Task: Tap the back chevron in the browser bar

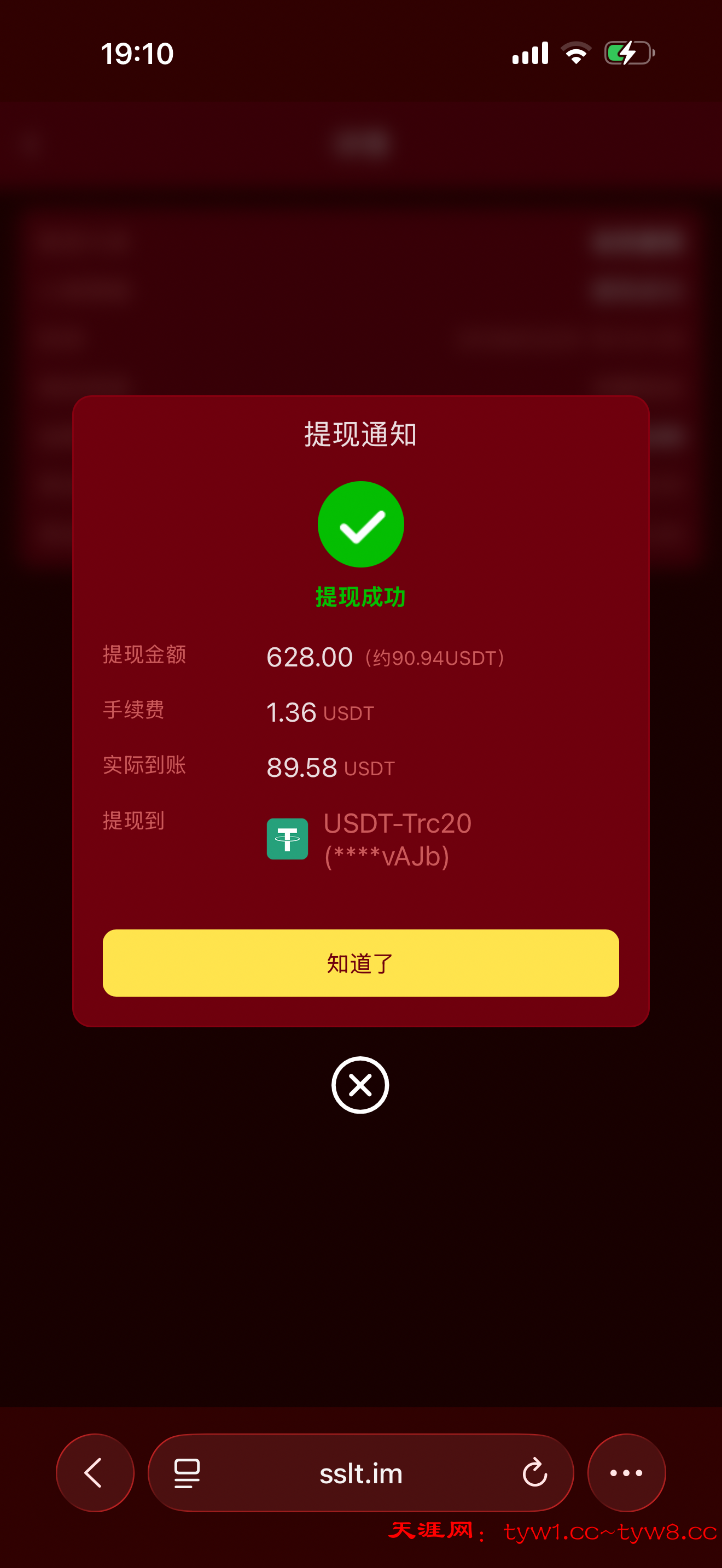Action: (95, 1473)
